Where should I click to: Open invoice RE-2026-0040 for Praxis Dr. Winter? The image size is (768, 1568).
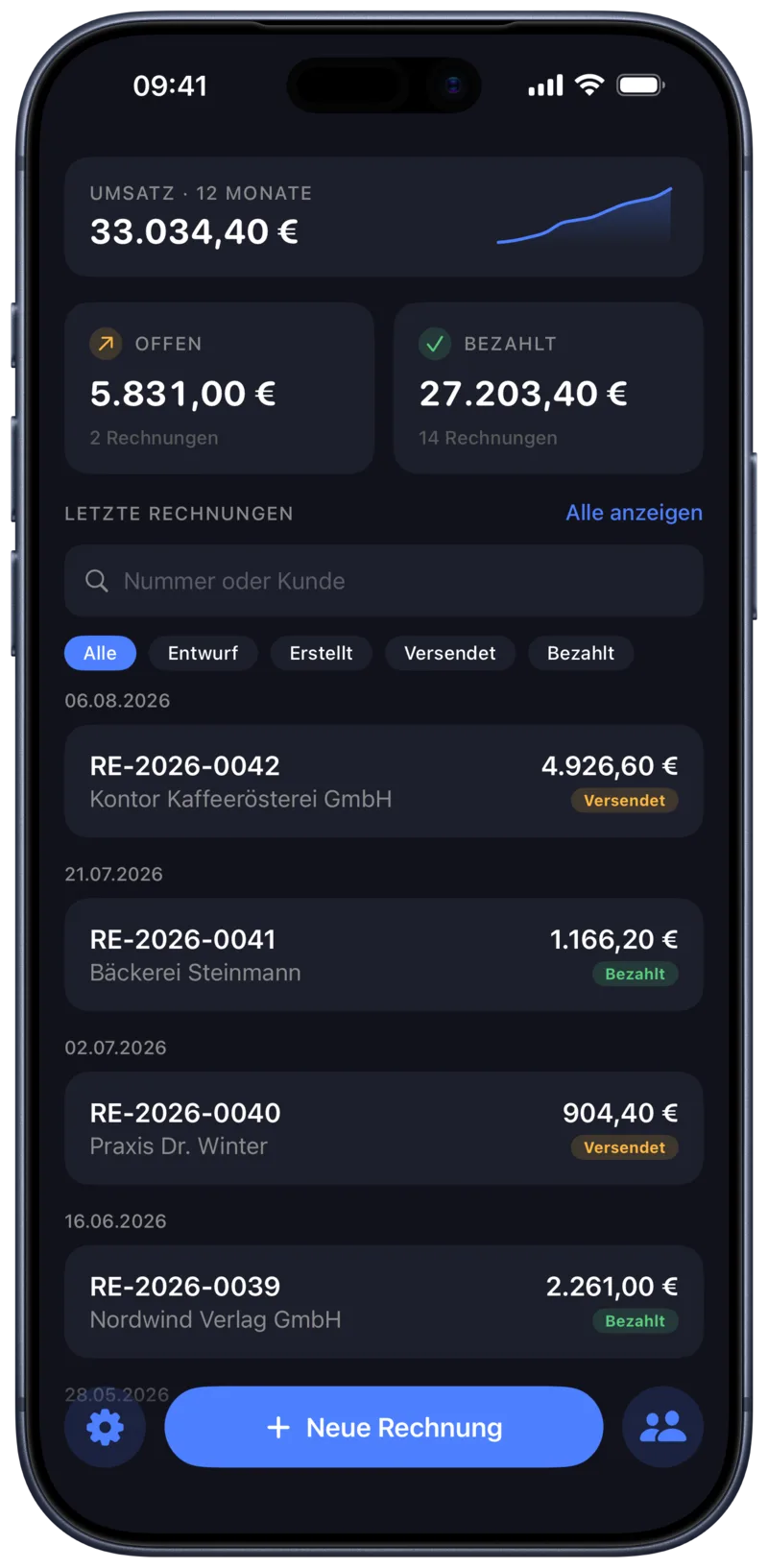pos(384,1128)
